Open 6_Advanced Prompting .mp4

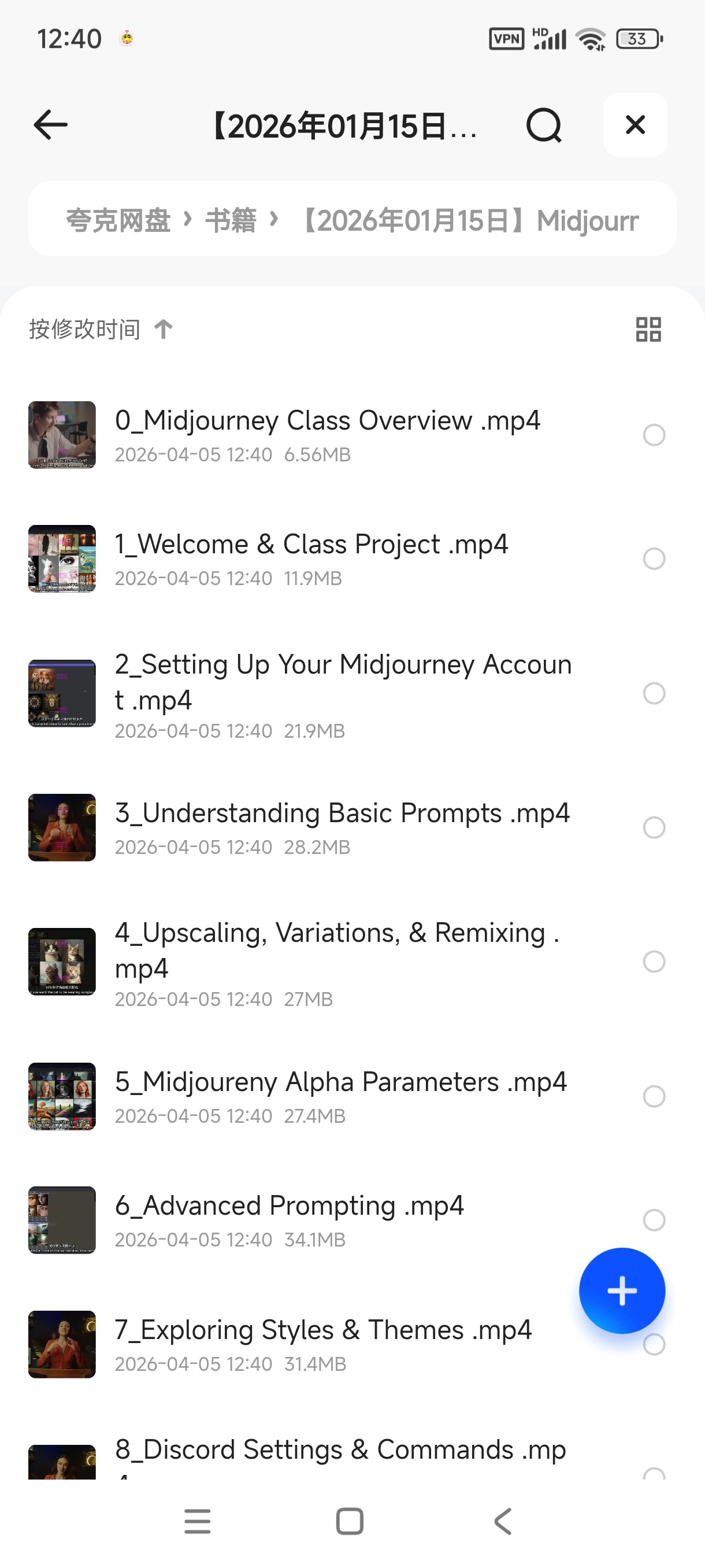pos(290,1207)
